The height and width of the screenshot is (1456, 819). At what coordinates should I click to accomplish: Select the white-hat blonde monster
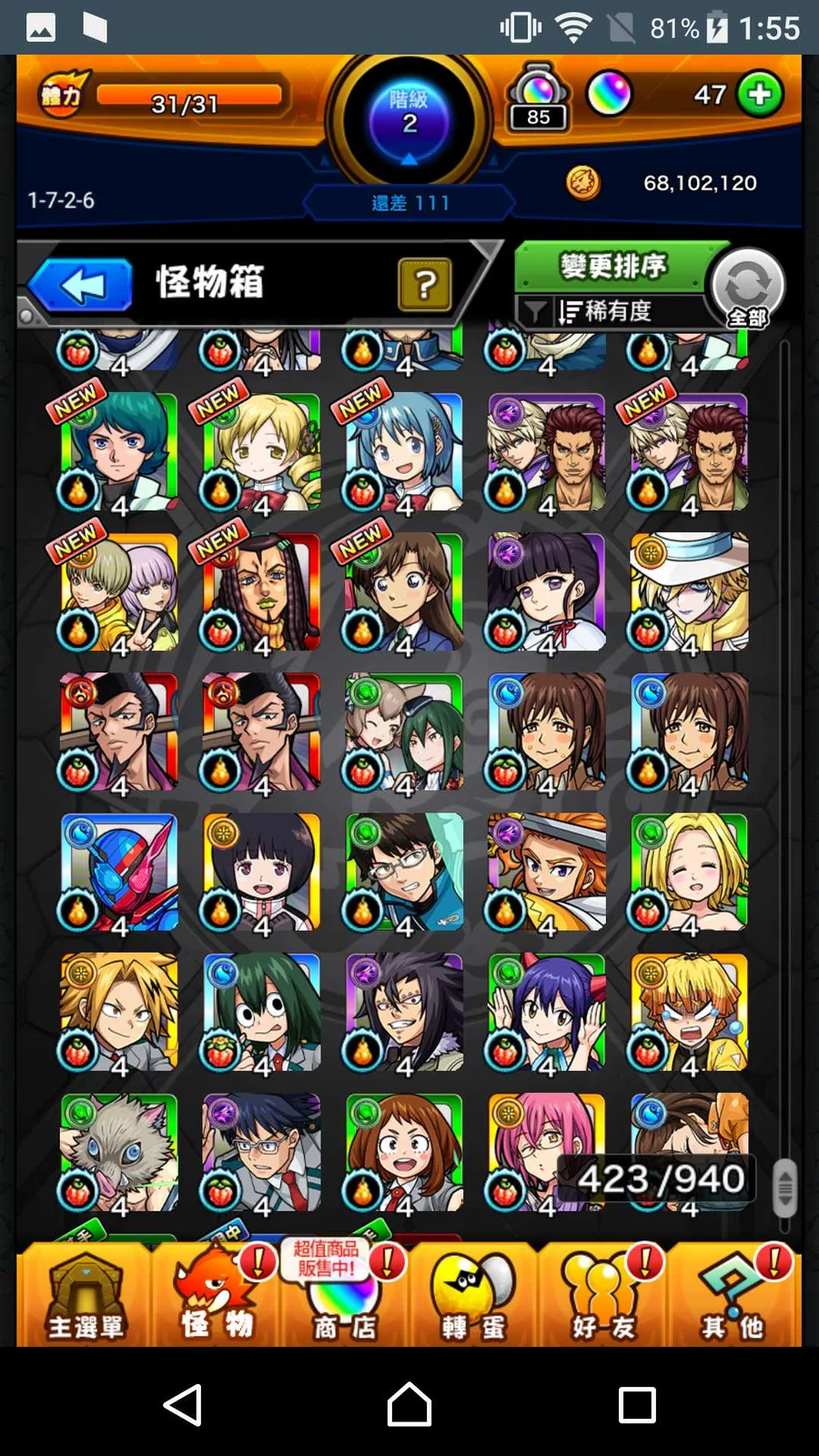click(x=689, y=592)
